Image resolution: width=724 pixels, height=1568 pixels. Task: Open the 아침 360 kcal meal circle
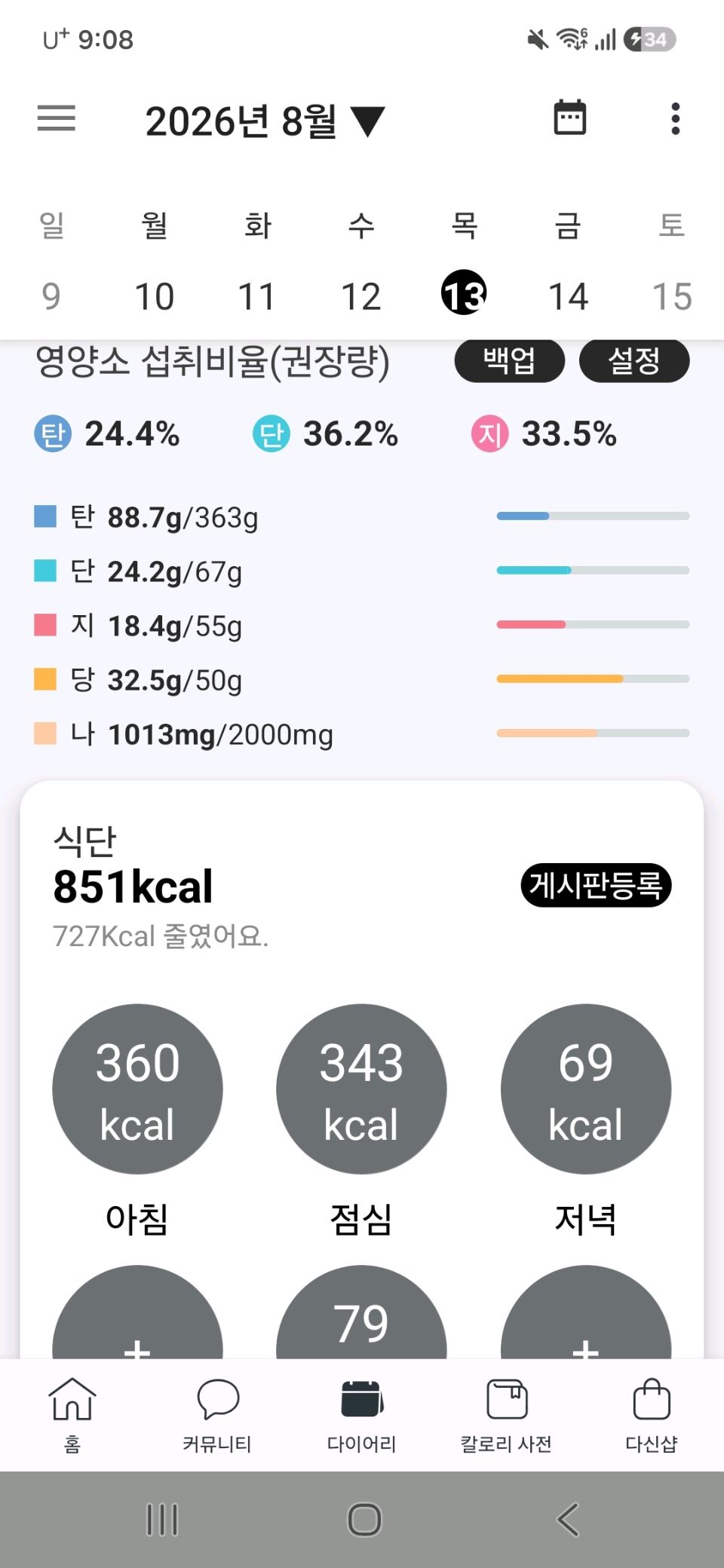click(137, 1089)
